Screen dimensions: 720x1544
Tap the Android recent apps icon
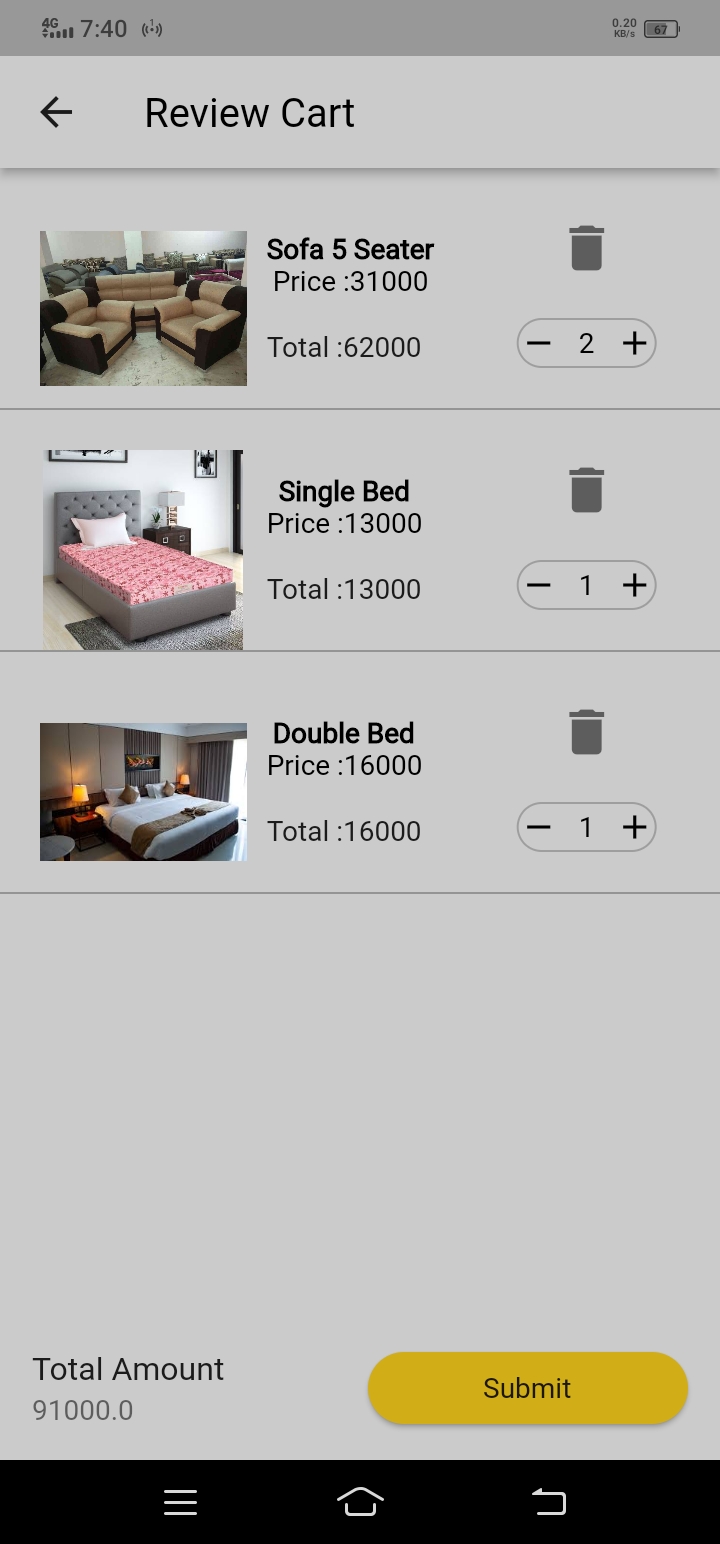click(180, 1501)
